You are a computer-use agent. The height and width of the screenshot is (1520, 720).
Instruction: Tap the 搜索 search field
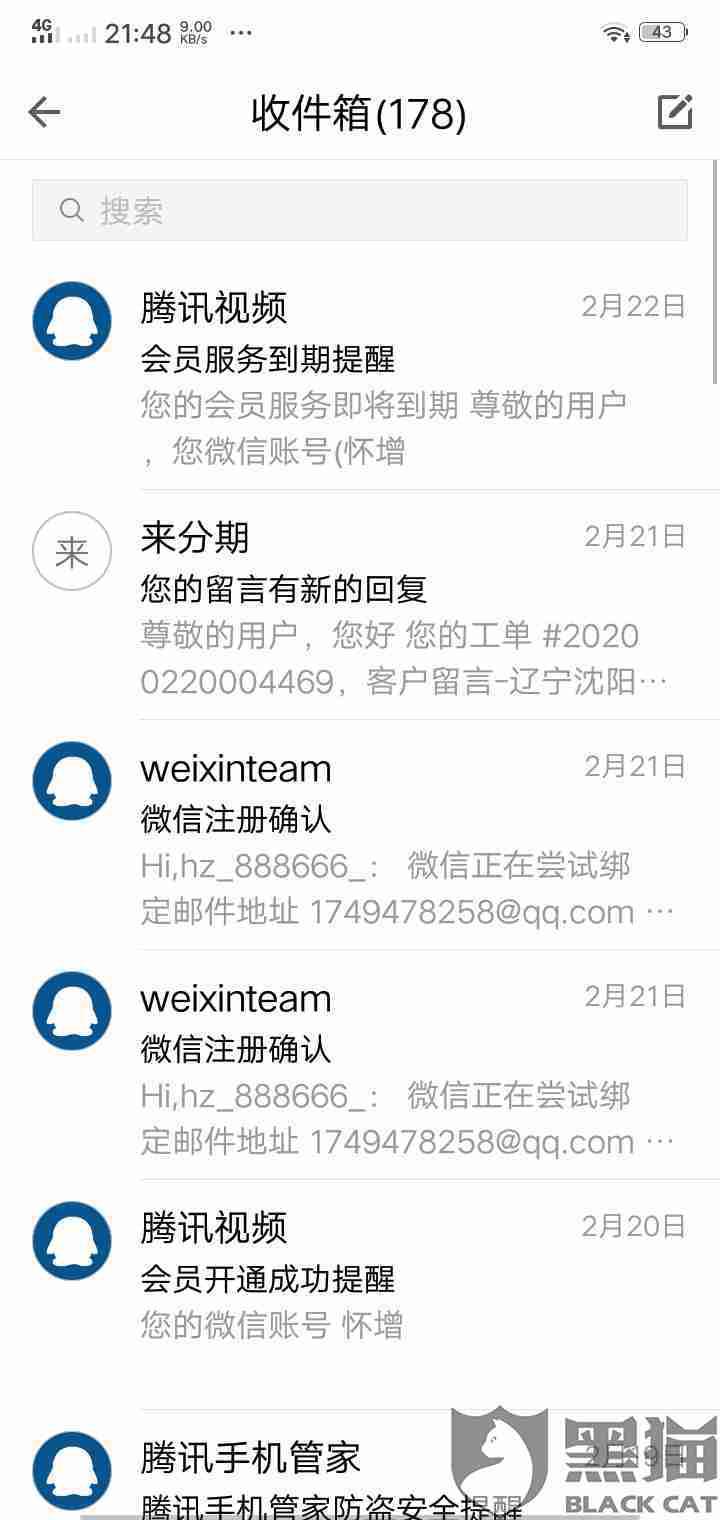coord(360,210)
